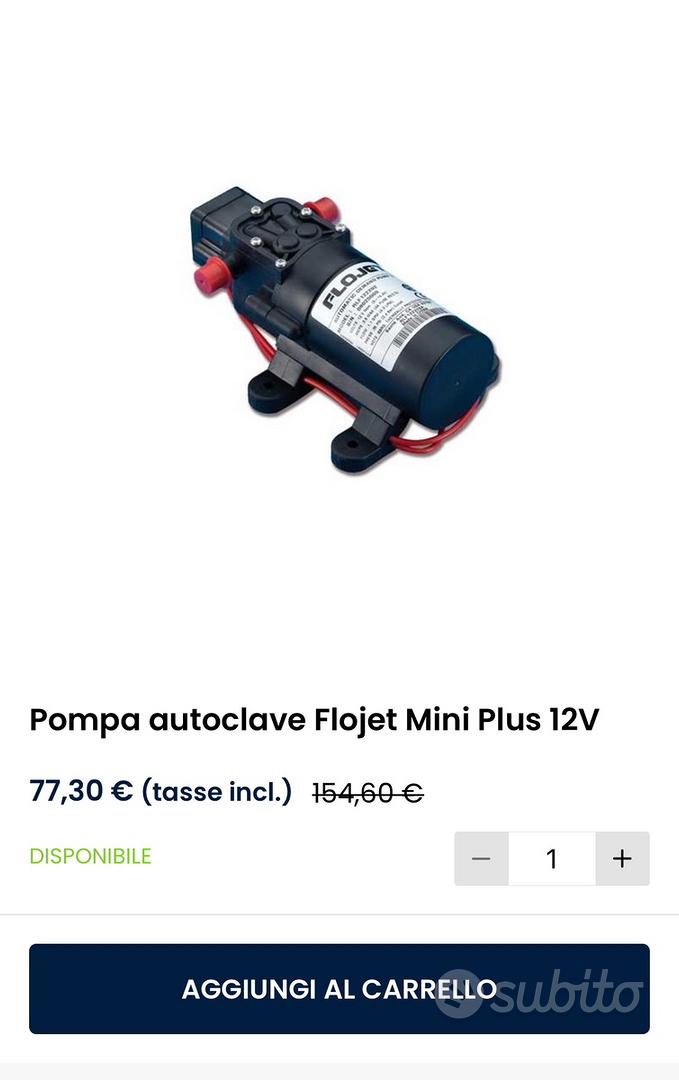
Task: Add the Flojet pump to the cart
Action: (339, 989)
